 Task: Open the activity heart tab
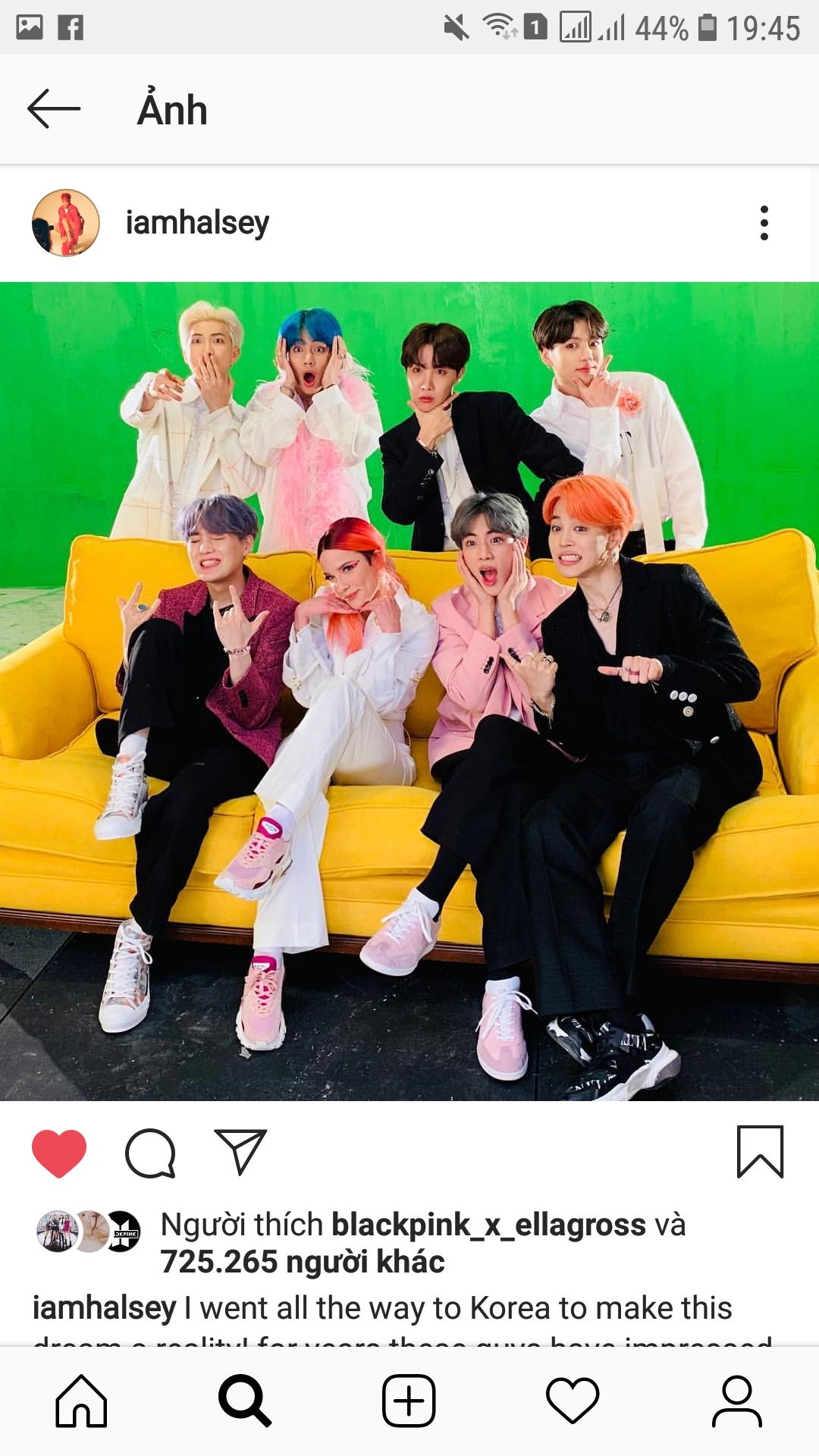(573, 1401)
